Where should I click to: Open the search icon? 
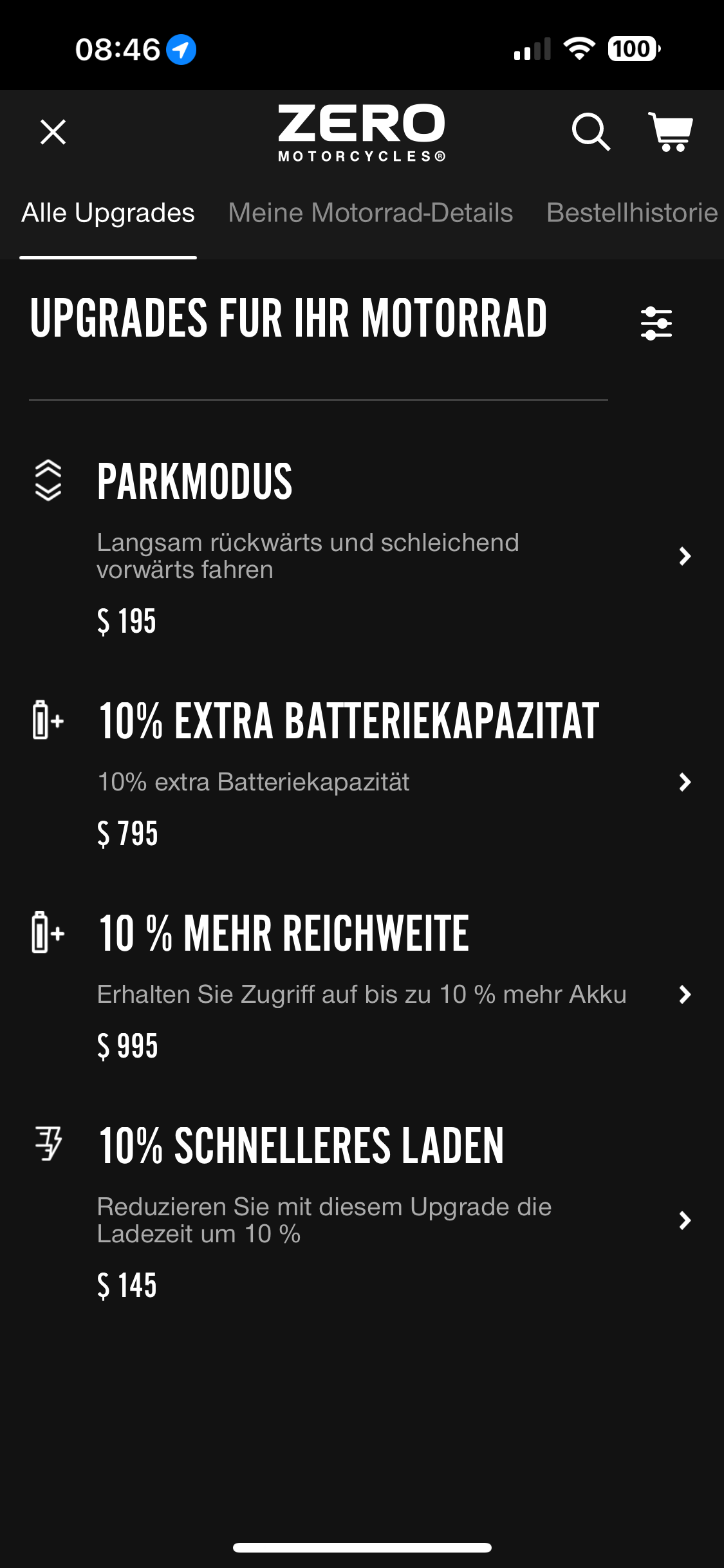tap(590, 132)
